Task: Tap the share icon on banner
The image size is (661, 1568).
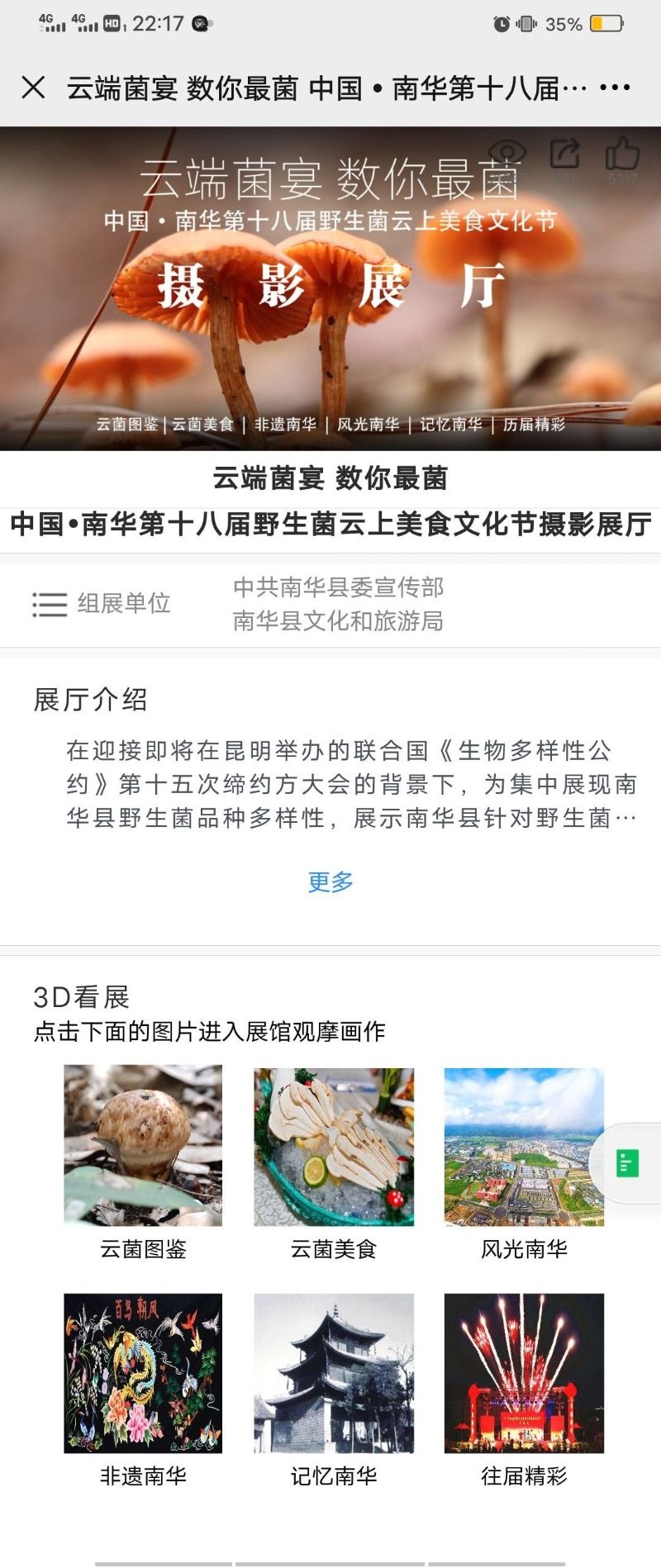Action: point(565,154)
